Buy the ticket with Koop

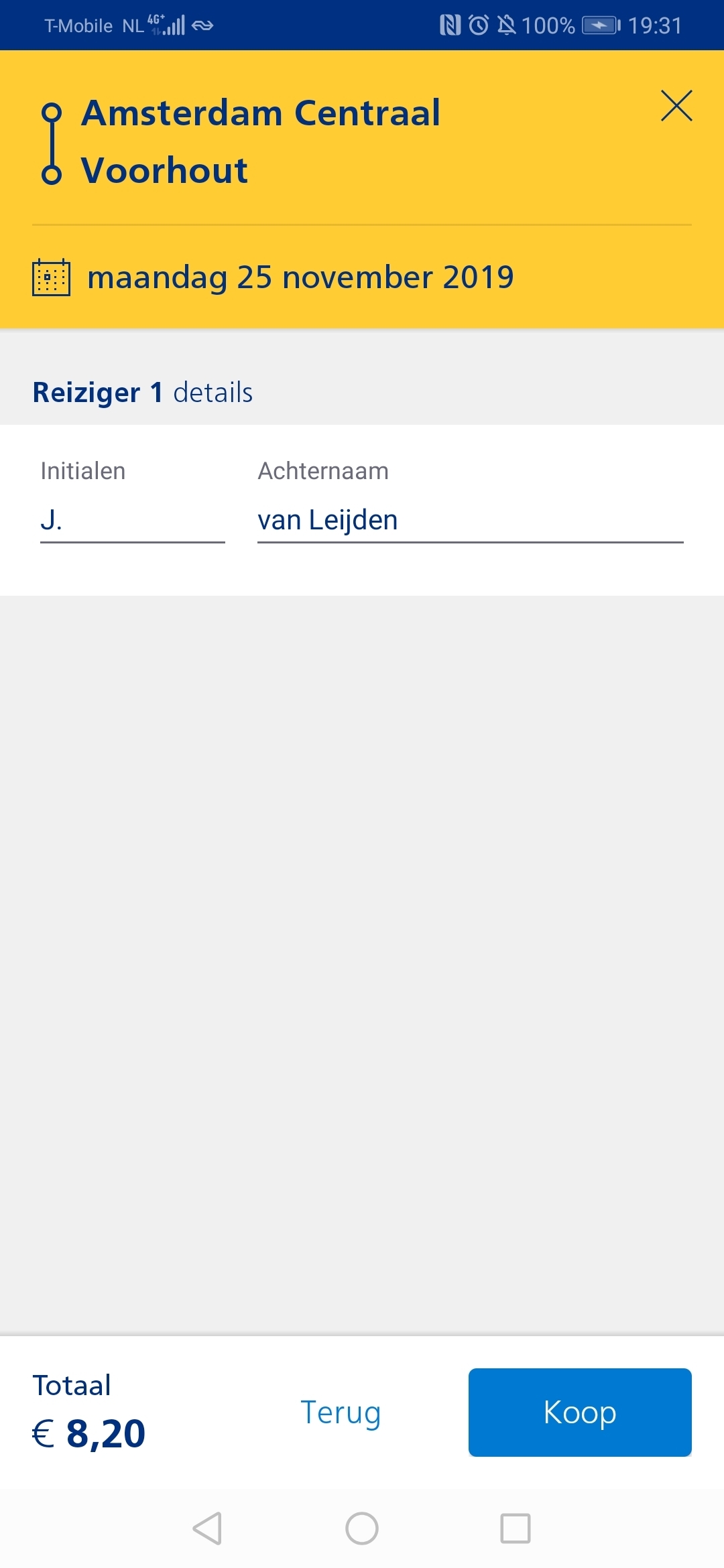pyautogui.click(x=580, y=1413)
